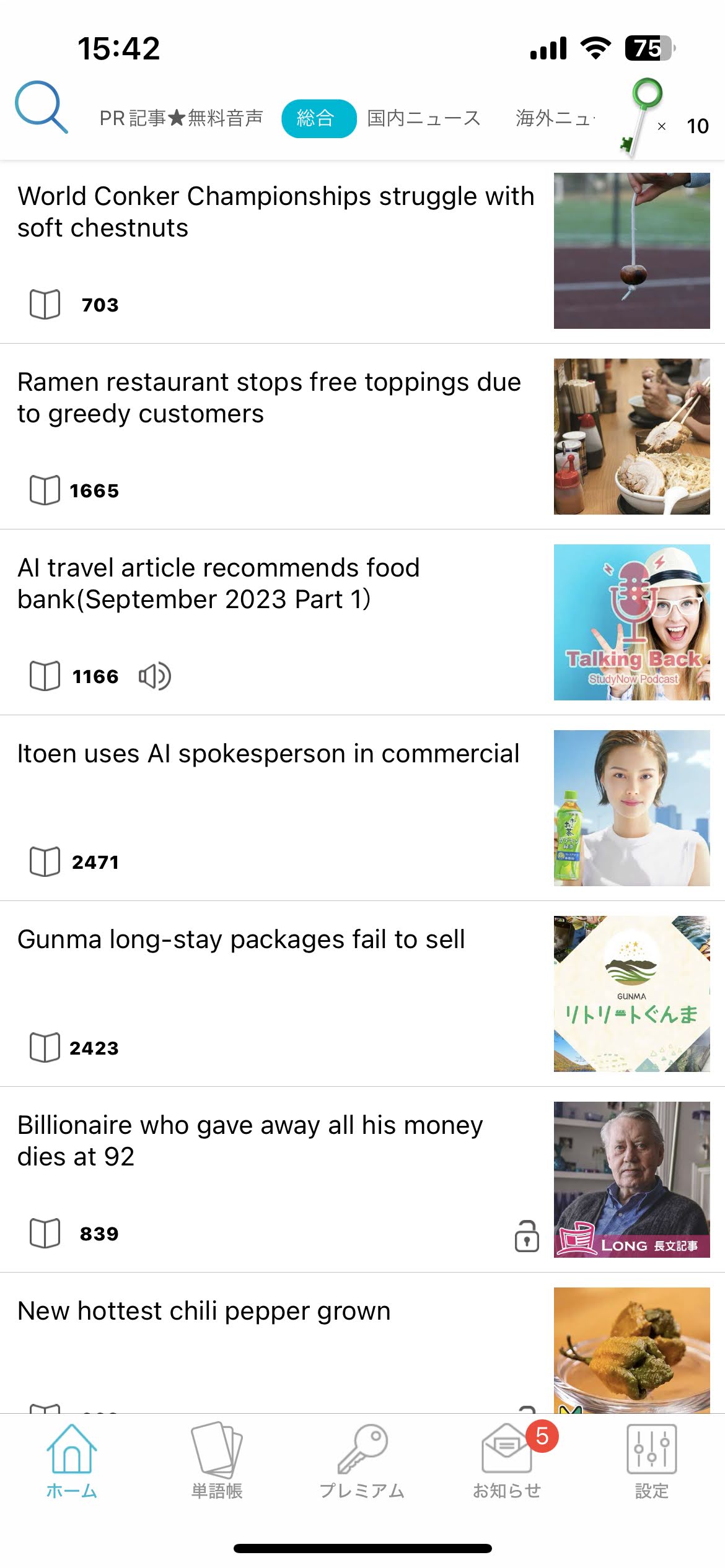The height and width of the screenshot is (1568, 725).
Task: Open AI travel article food bank story
Action: click(219, 583)
